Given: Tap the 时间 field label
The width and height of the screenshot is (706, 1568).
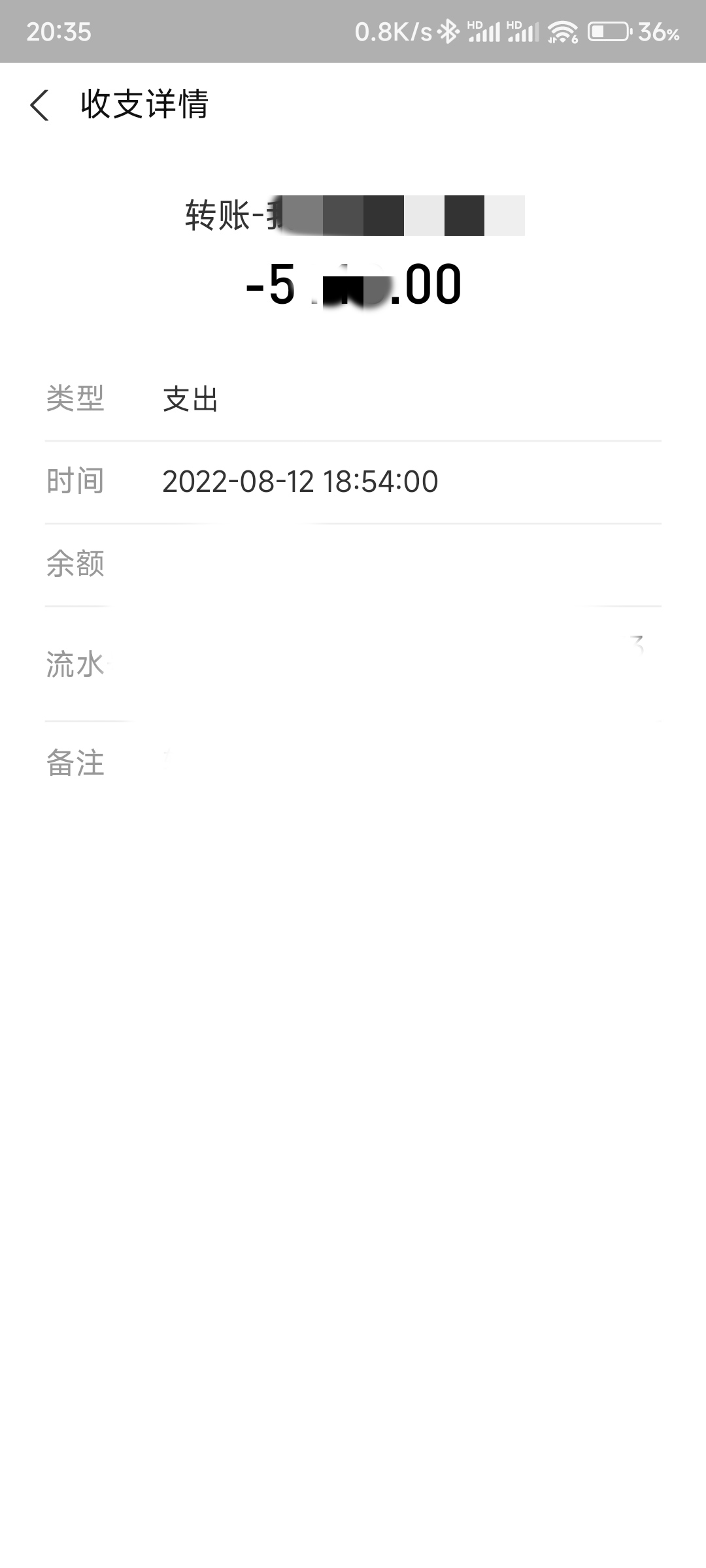Looking at the screenshot, I should [74, 480].
